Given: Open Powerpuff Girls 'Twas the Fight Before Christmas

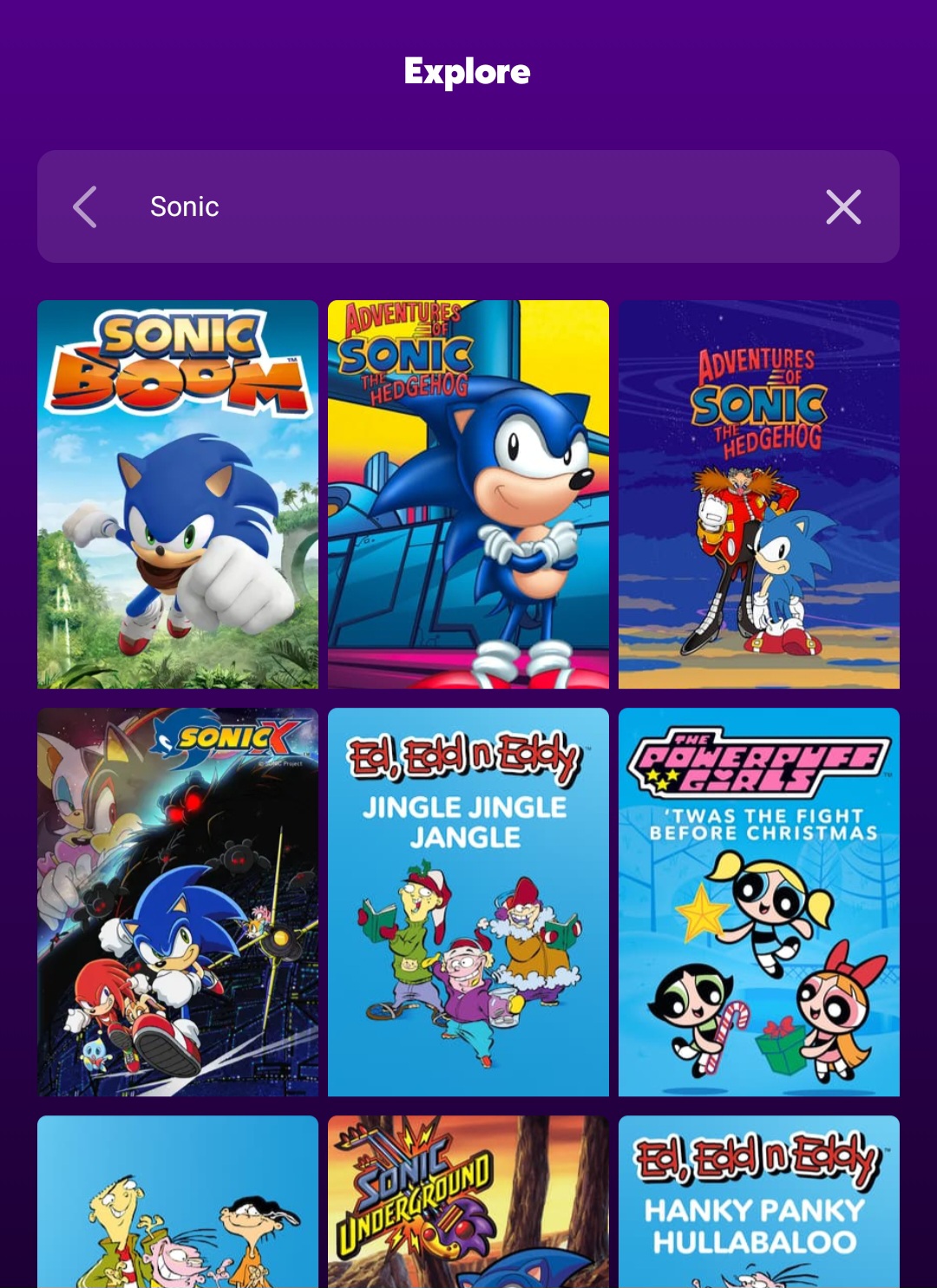Looking at the screenshot, I should tap(758, 902).
